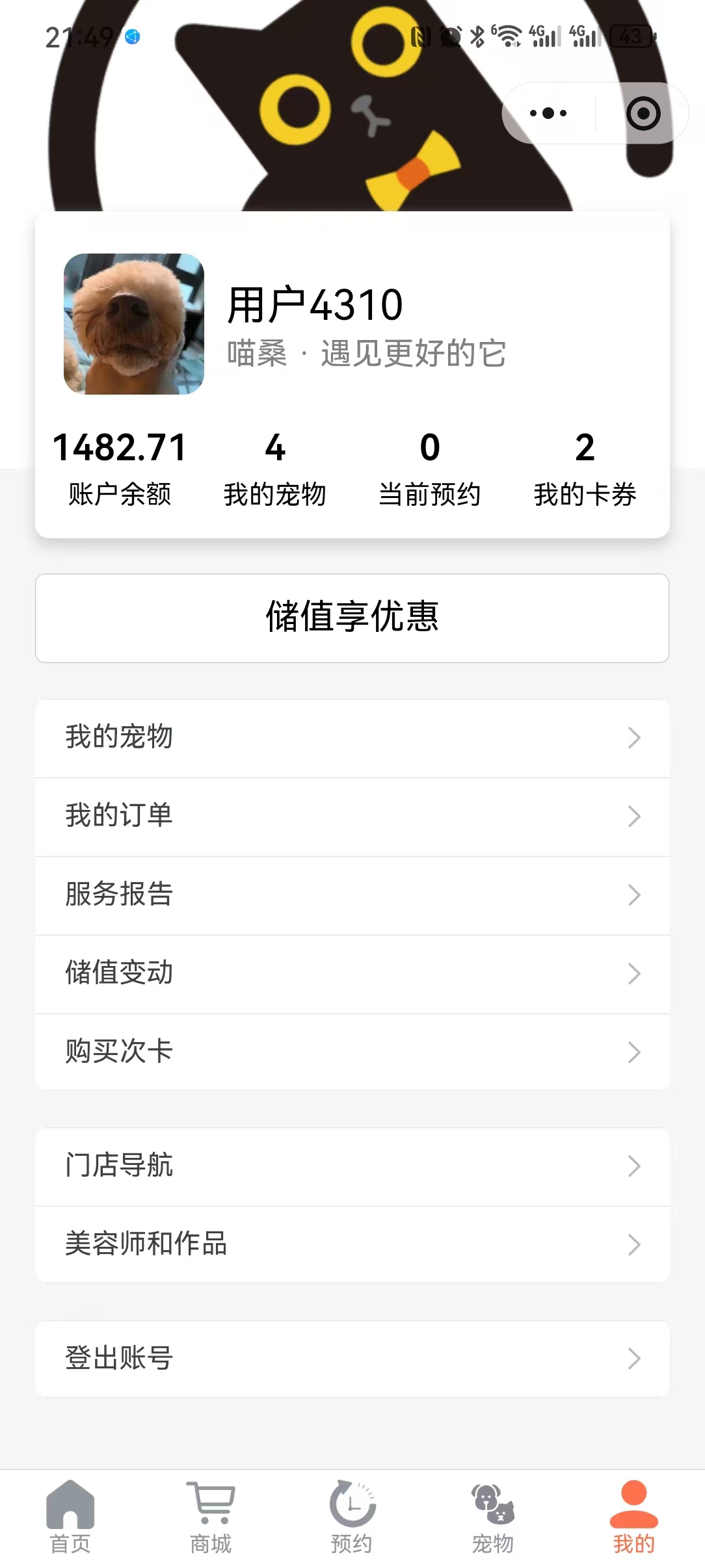Image resolution: width=705 pixels, height=1568 pixels.
Task: Open 购买次卡 to buy a pass
Action: (x=352, y=1051)
